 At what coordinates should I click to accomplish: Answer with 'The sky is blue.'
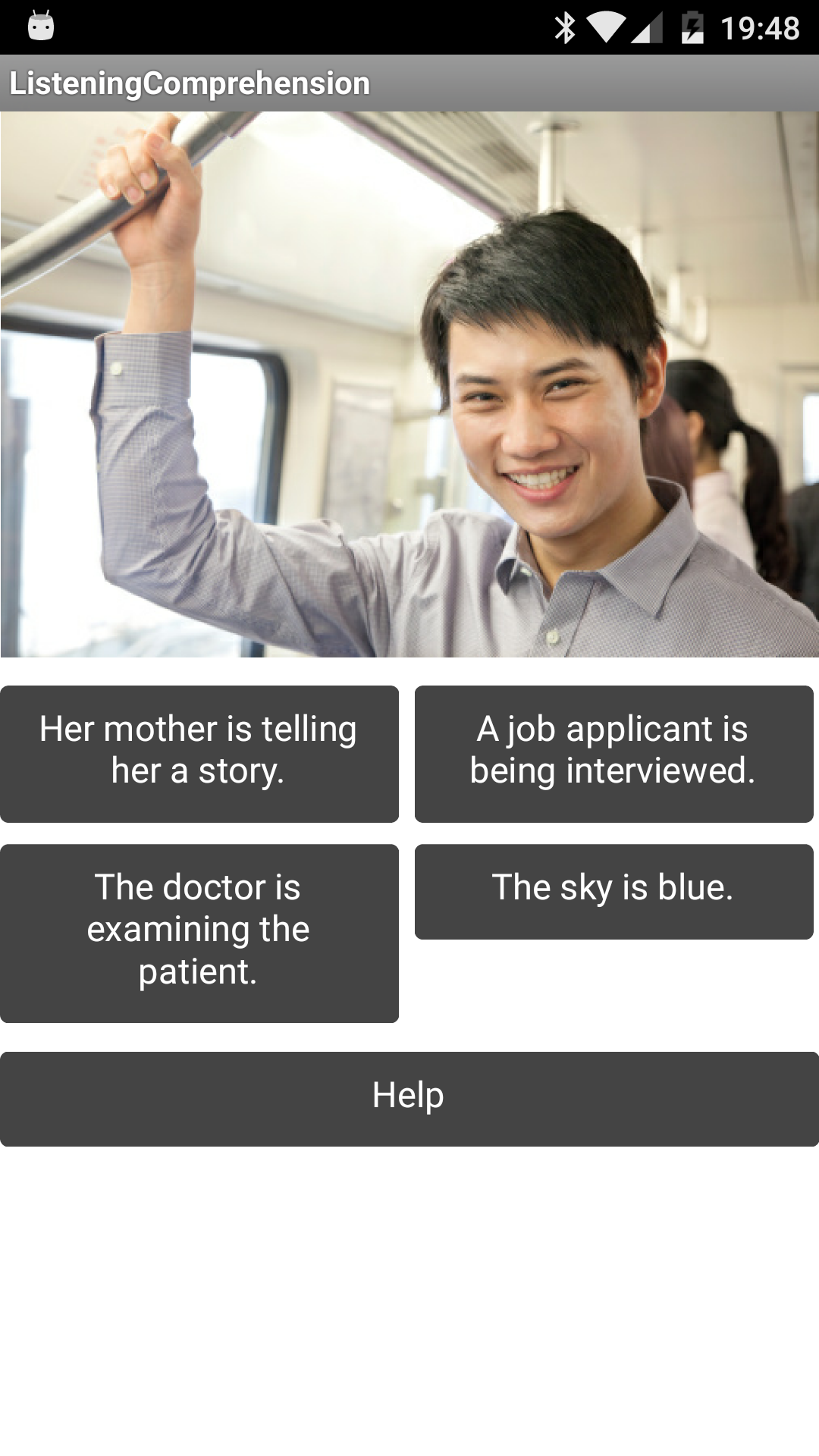pos(613,891)
